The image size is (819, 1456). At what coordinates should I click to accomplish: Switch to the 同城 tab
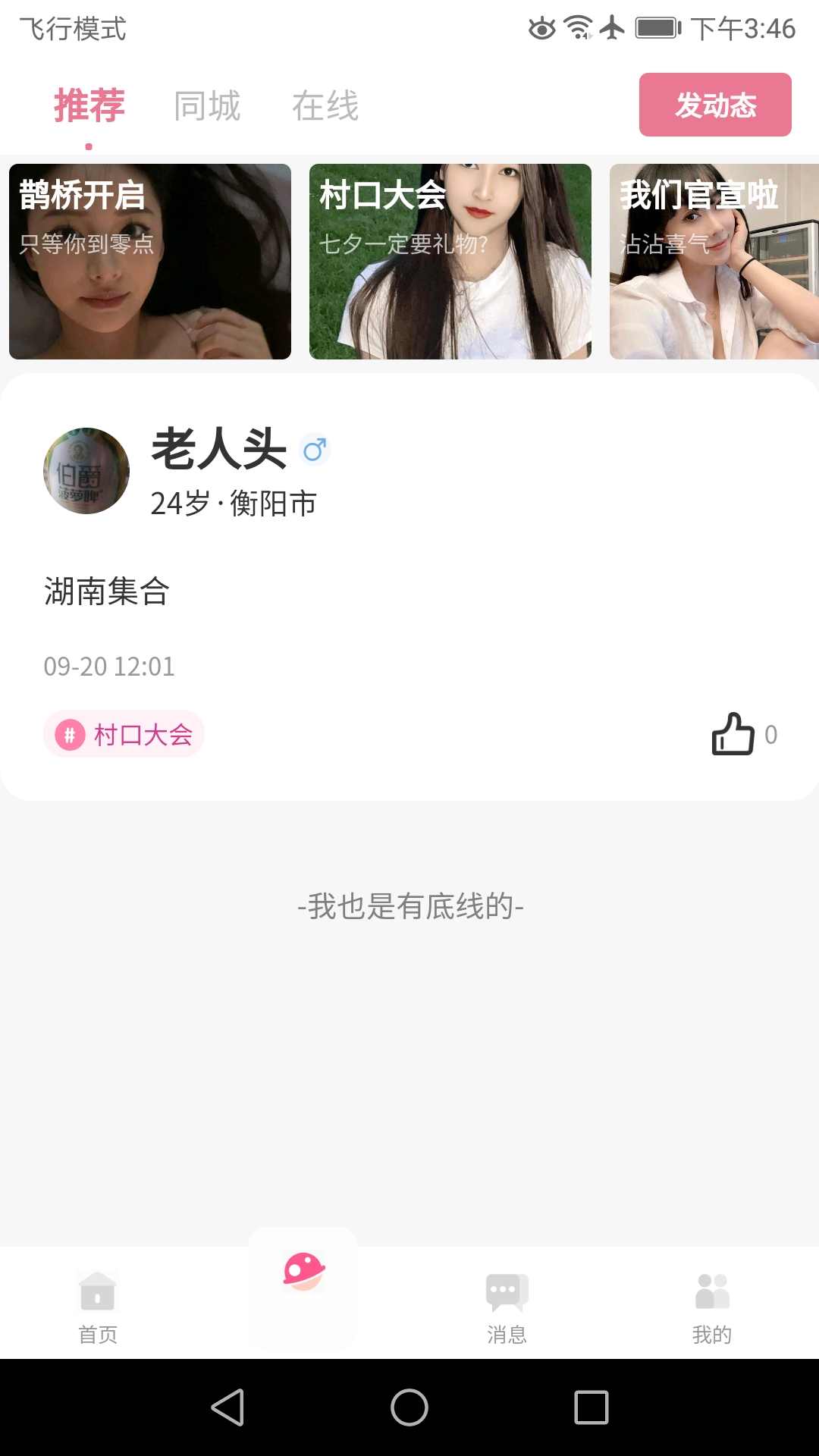click(206, 105)
